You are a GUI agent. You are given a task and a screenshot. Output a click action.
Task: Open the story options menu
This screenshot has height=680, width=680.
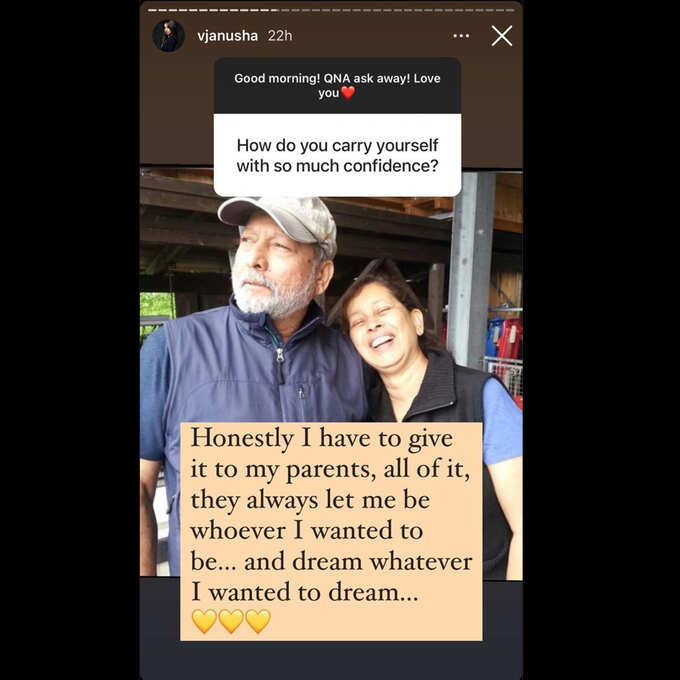[461, 36]
